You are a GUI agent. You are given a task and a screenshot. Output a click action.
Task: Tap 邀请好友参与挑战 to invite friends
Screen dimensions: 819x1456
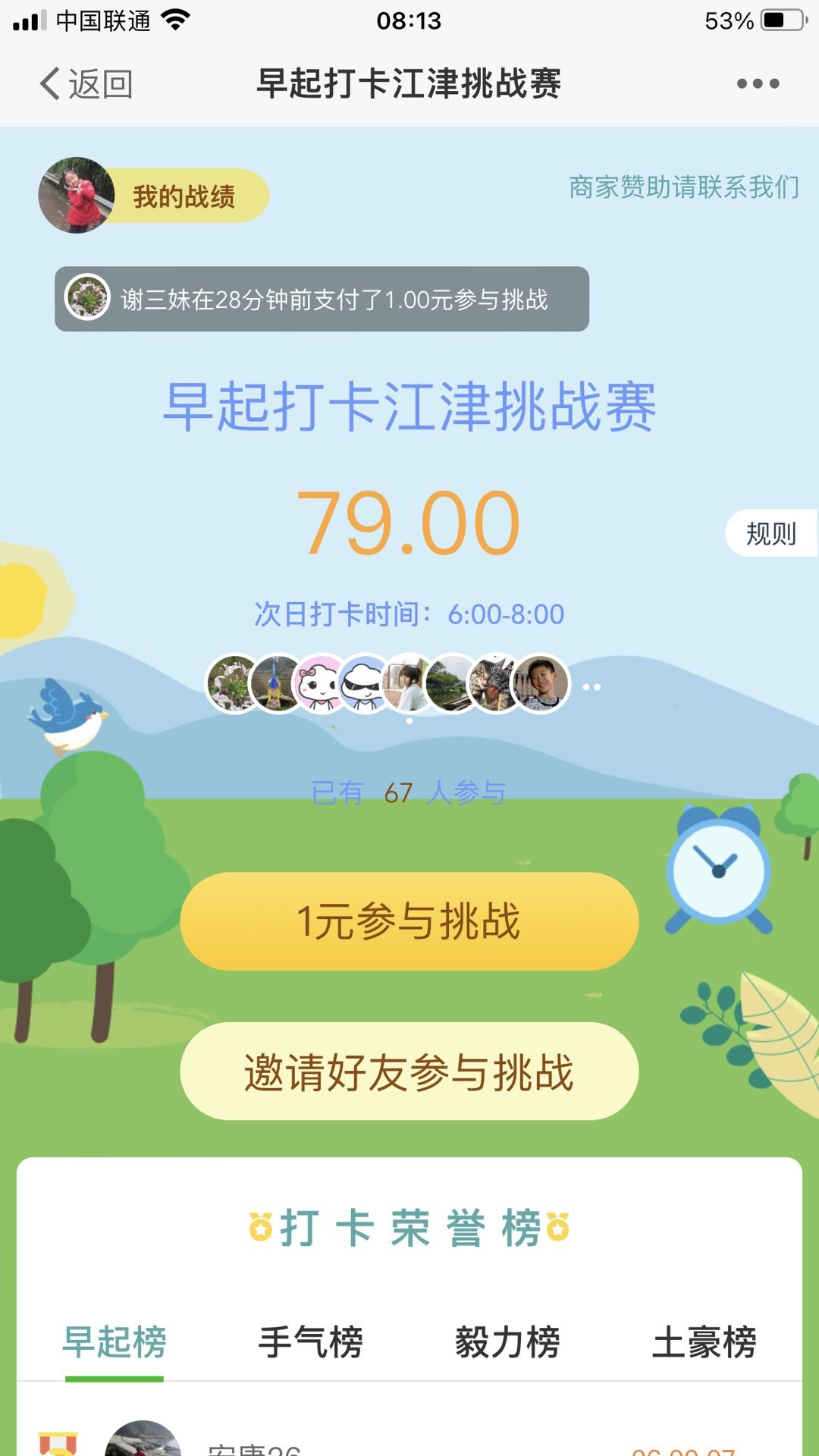click(409, 1072)
